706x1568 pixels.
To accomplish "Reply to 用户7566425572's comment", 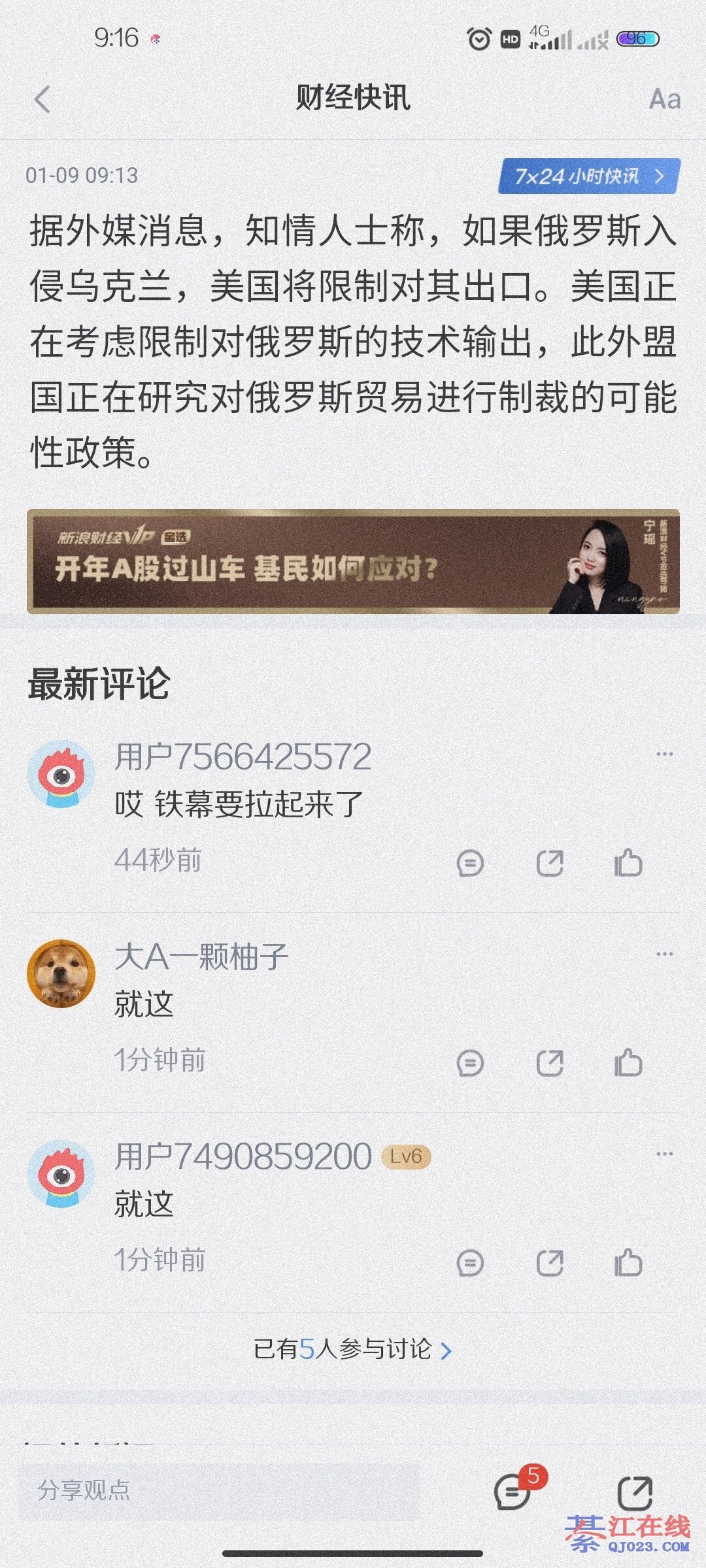I will coord(470,863).
